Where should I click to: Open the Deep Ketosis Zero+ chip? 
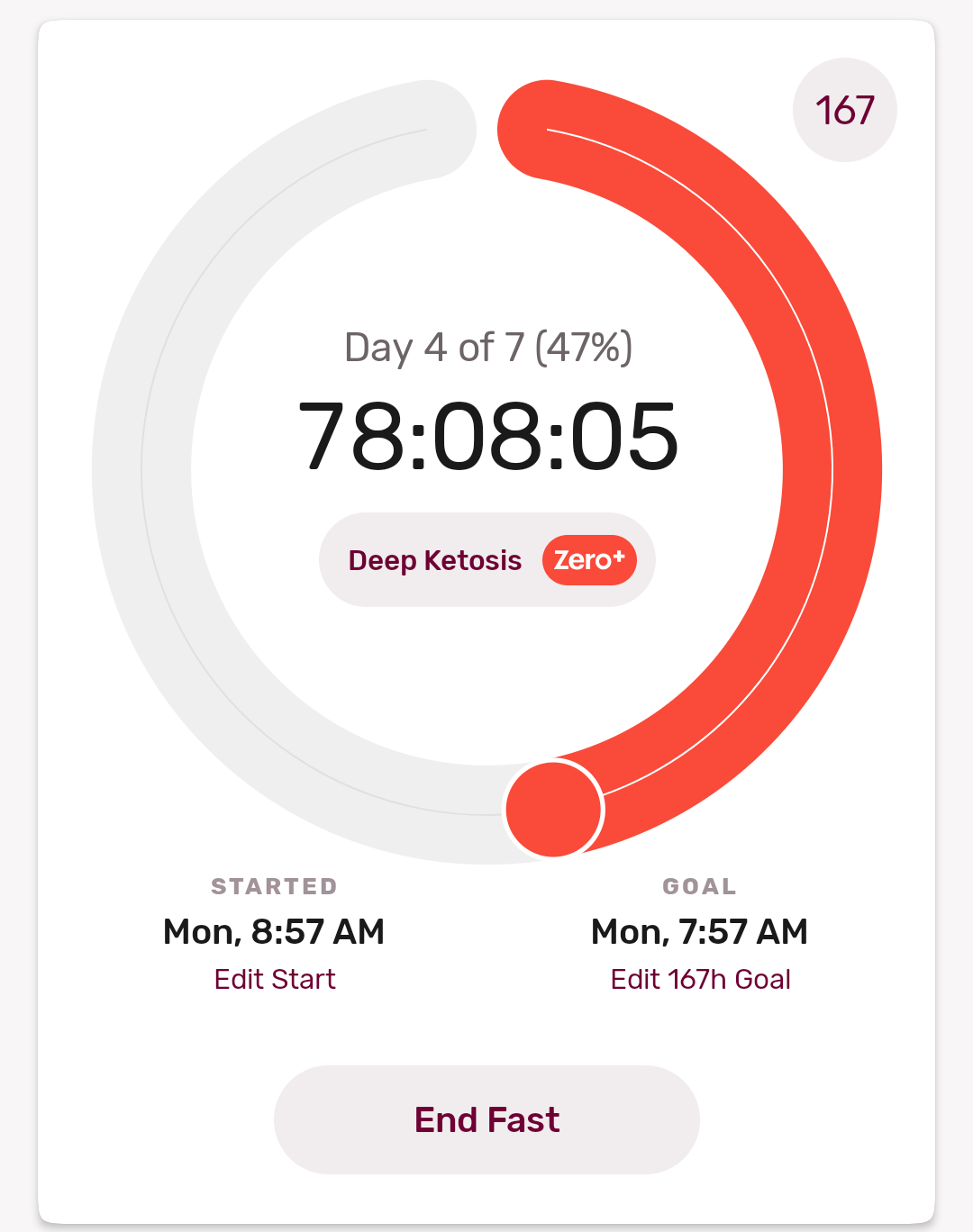point(486,560)
